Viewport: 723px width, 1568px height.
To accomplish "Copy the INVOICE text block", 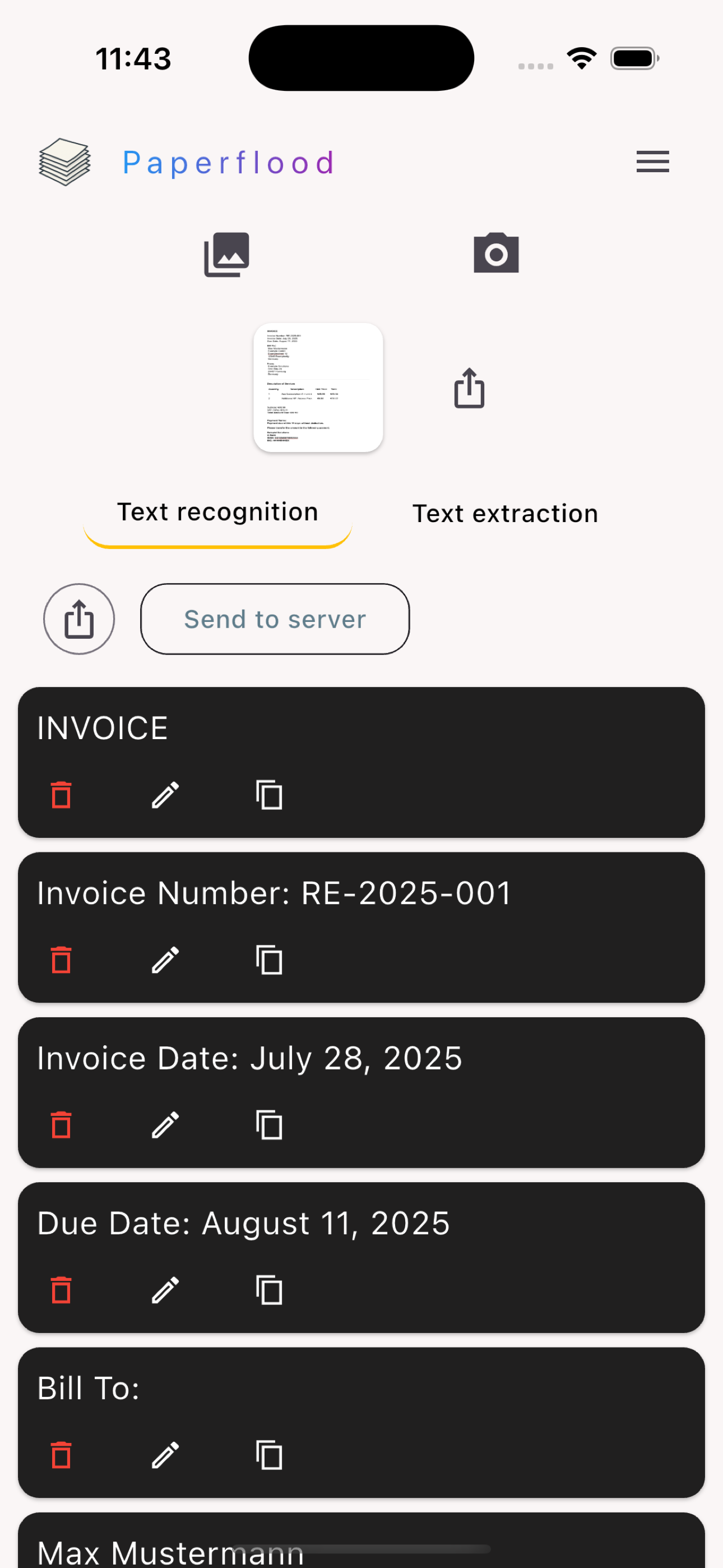I will (x=269, y=795).
